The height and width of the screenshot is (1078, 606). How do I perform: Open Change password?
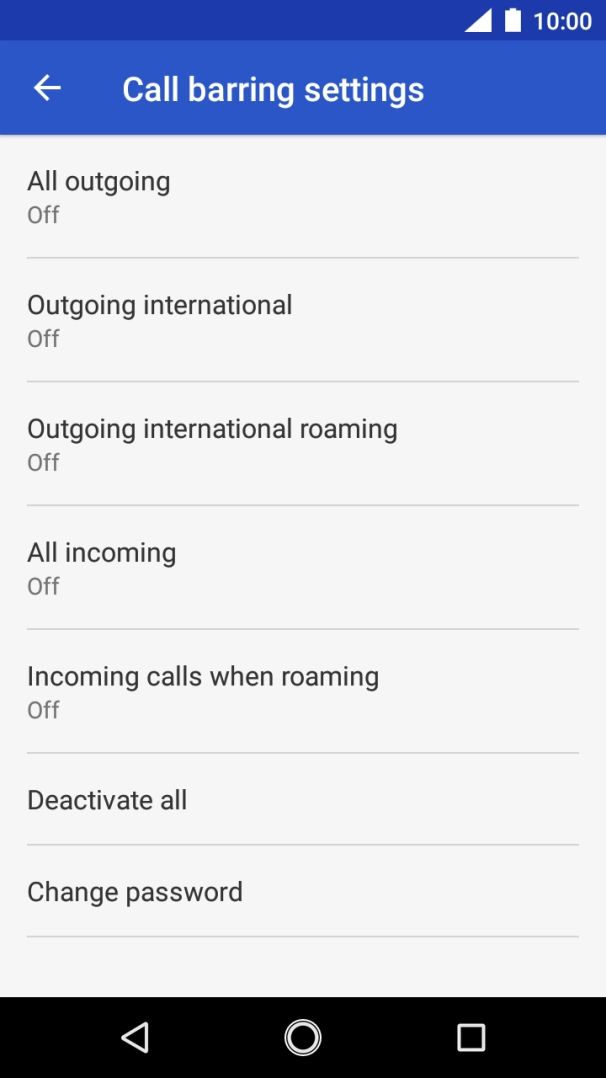pyautogui.click(x=302, y=892)
